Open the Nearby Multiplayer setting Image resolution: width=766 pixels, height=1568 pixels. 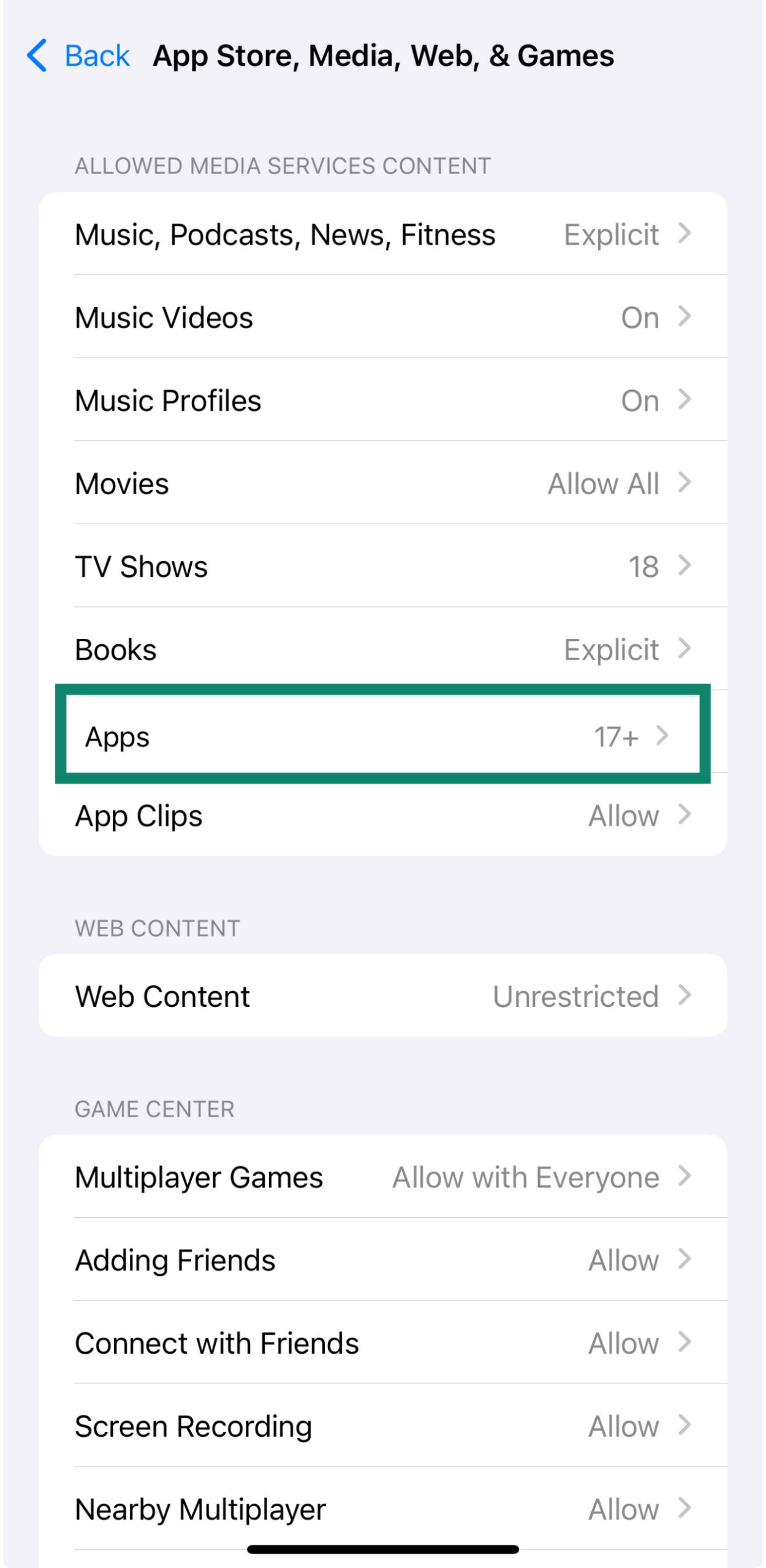[382, 1509]
